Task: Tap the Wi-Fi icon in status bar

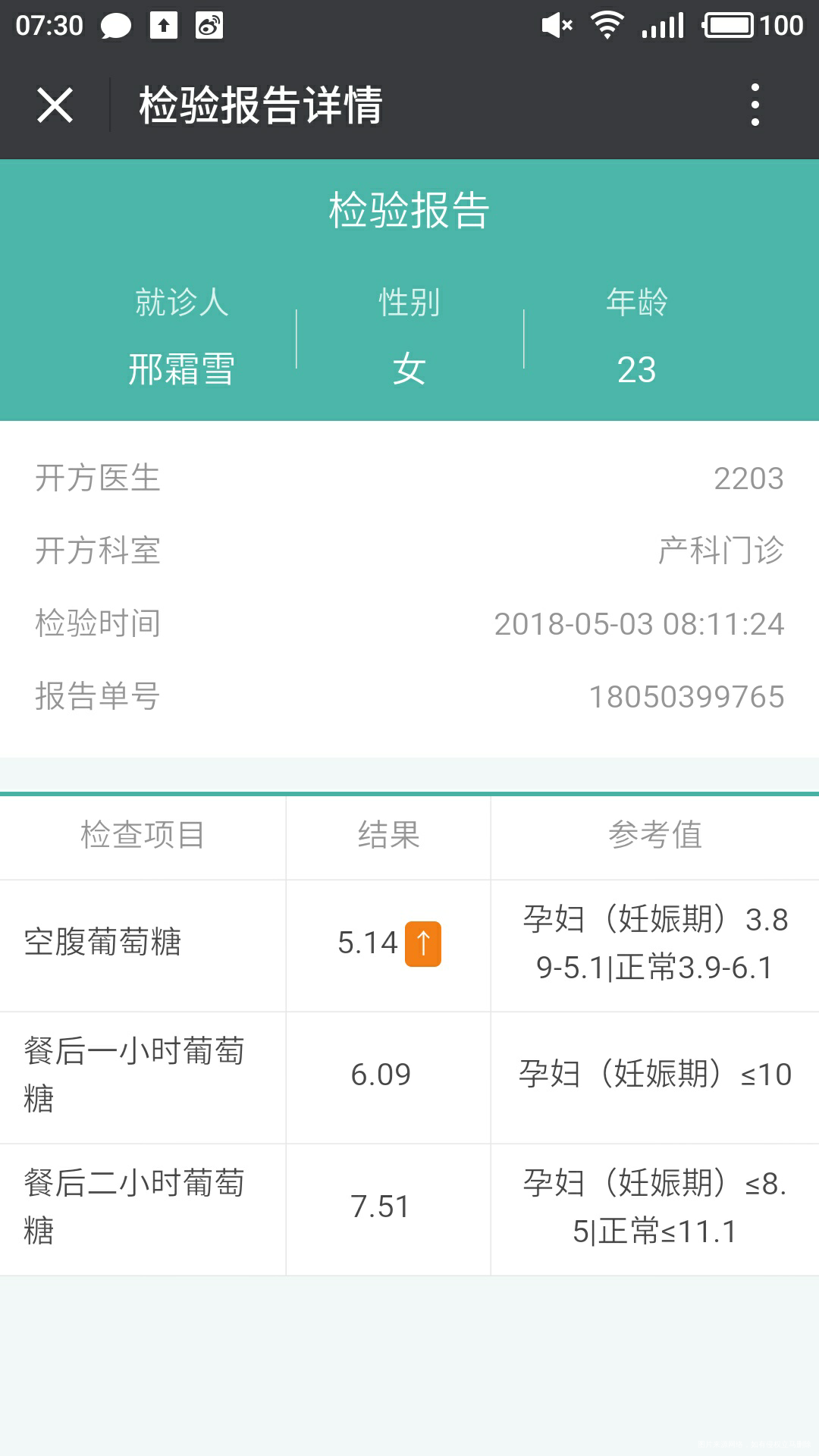Action: [607, 25]
